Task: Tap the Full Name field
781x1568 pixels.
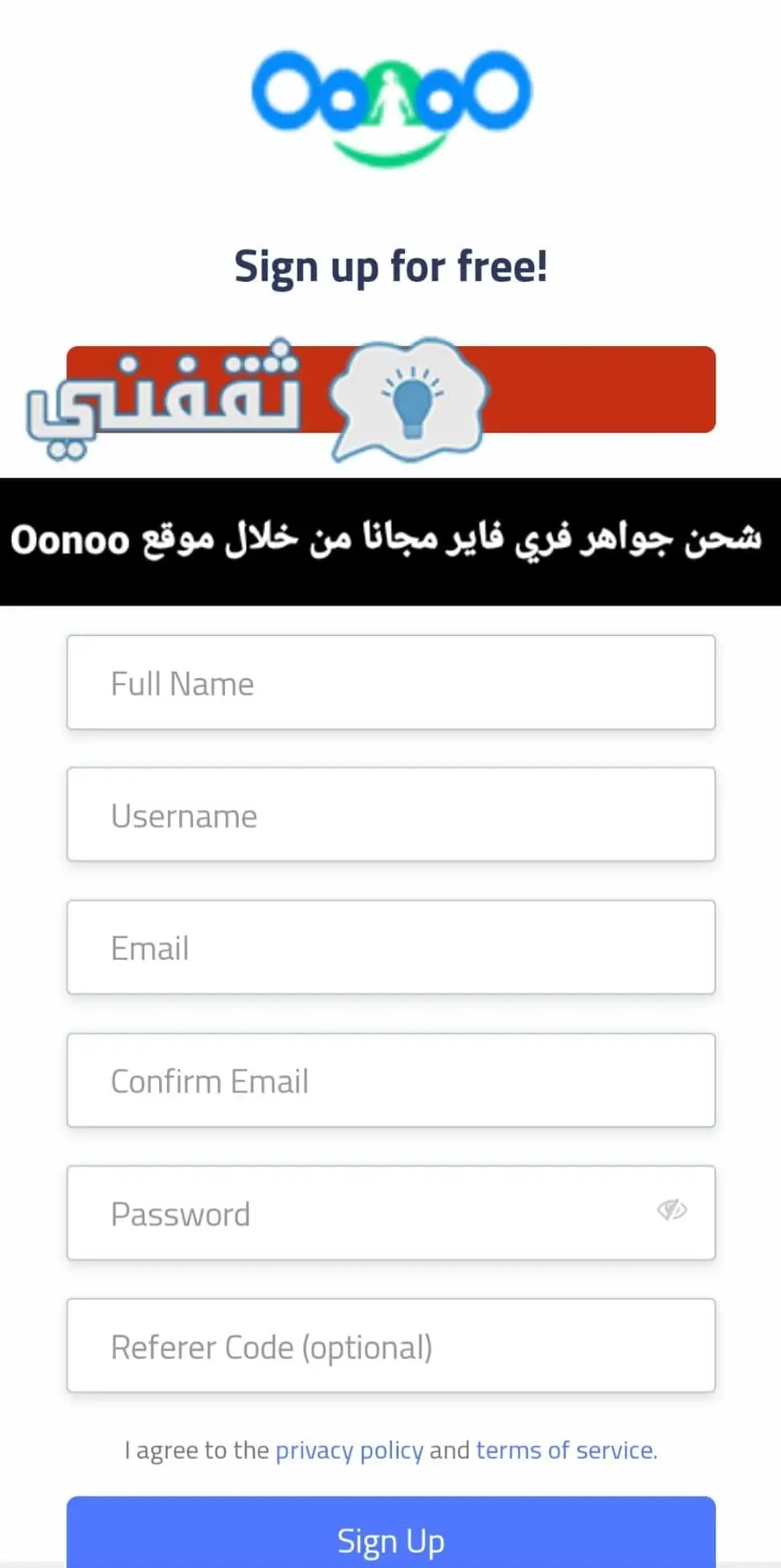Action: [390, 683]
